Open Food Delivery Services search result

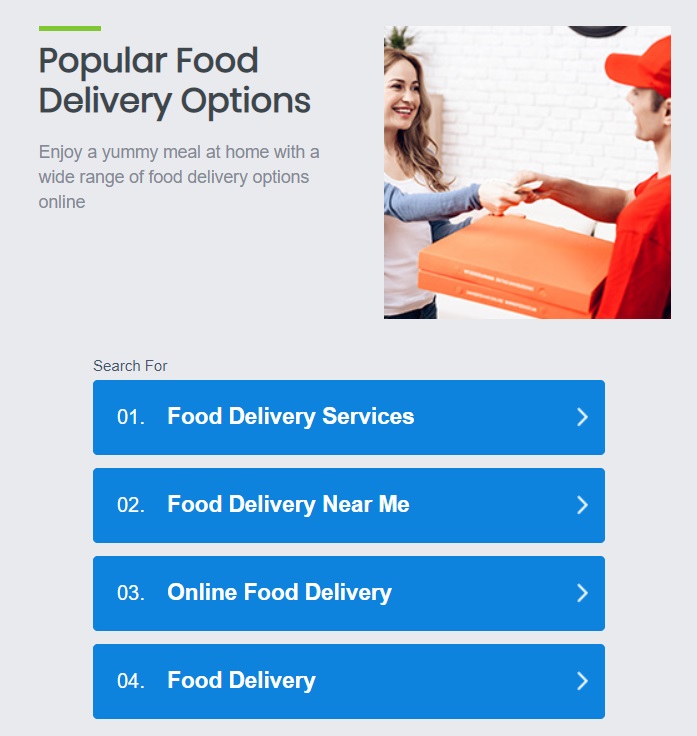pos(348,417)
